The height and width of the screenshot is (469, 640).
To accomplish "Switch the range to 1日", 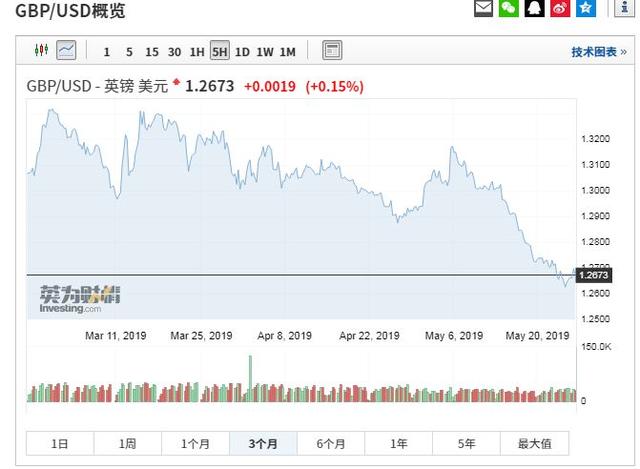I will click(x=60, y=443).
